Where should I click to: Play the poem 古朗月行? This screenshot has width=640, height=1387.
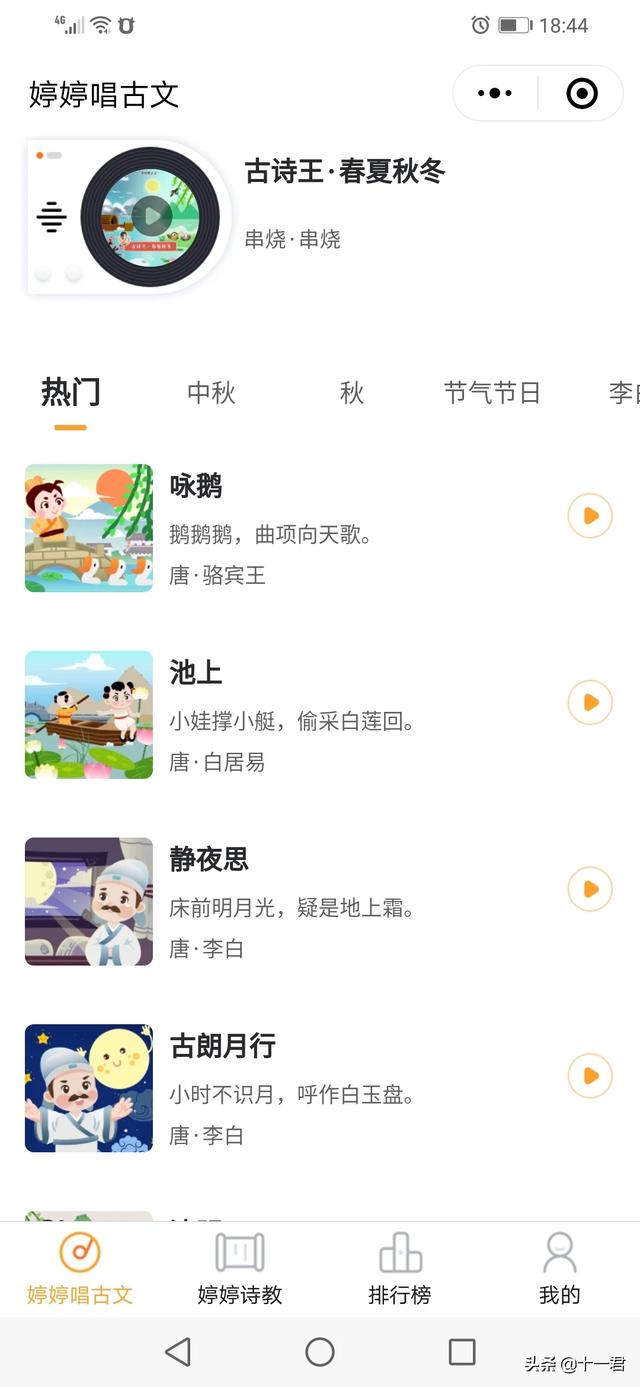(x=590, y=1076)
